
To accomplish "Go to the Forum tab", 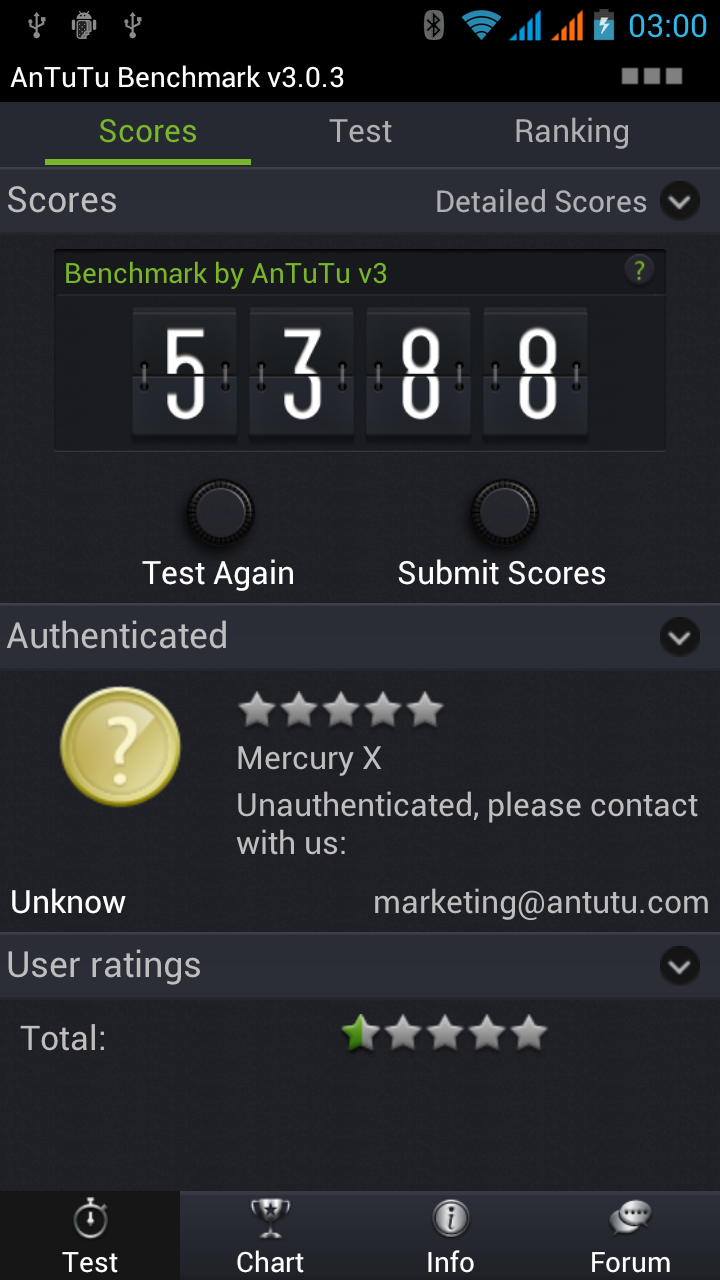I will [x=630, y=1236].
